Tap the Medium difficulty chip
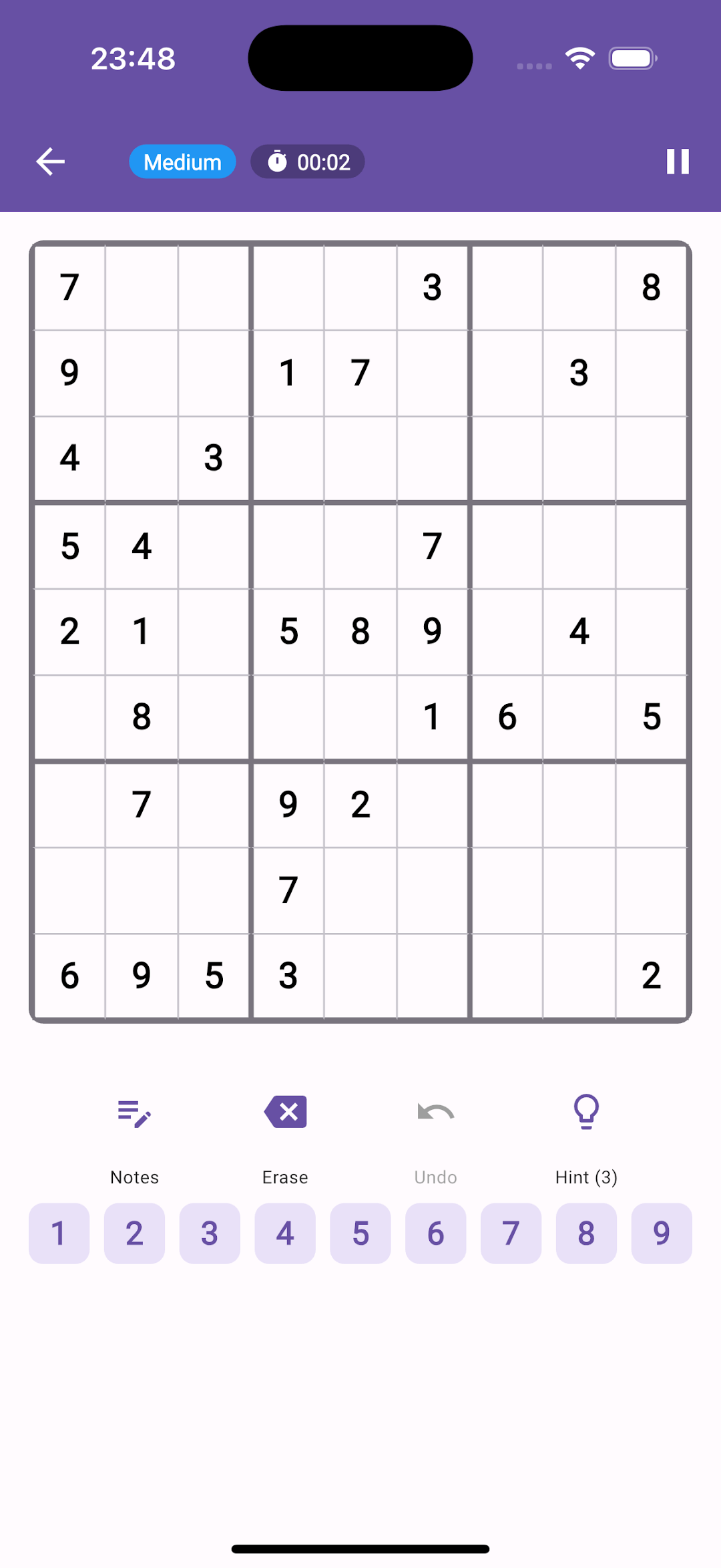This screenshot has width=721, height=1568. (x=182, y=162)
